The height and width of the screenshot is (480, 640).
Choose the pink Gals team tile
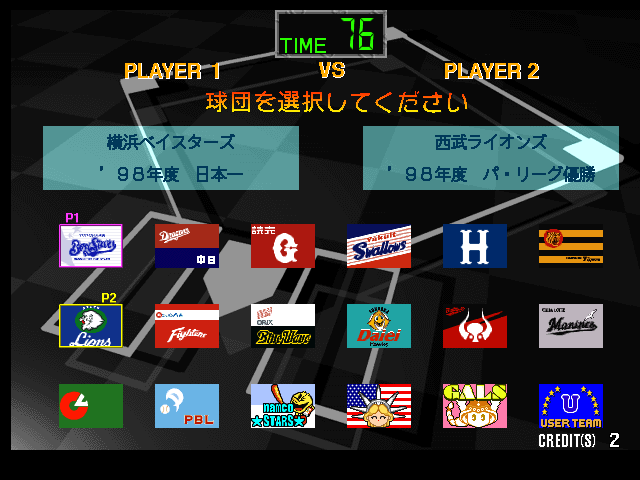475,406
